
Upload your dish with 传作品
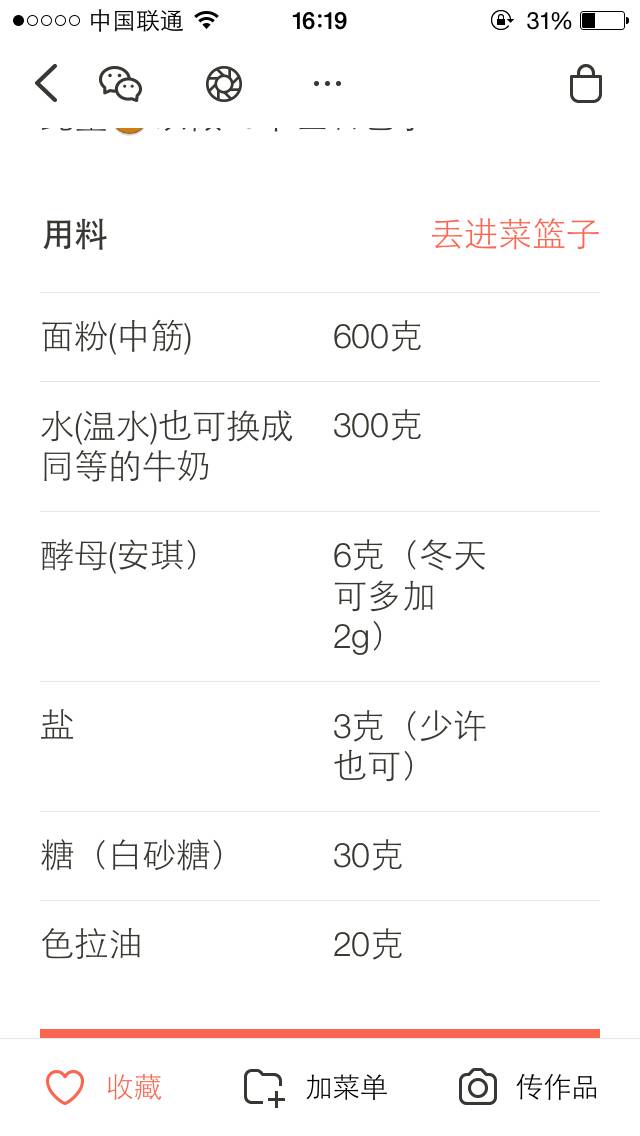click(528, 1087)
